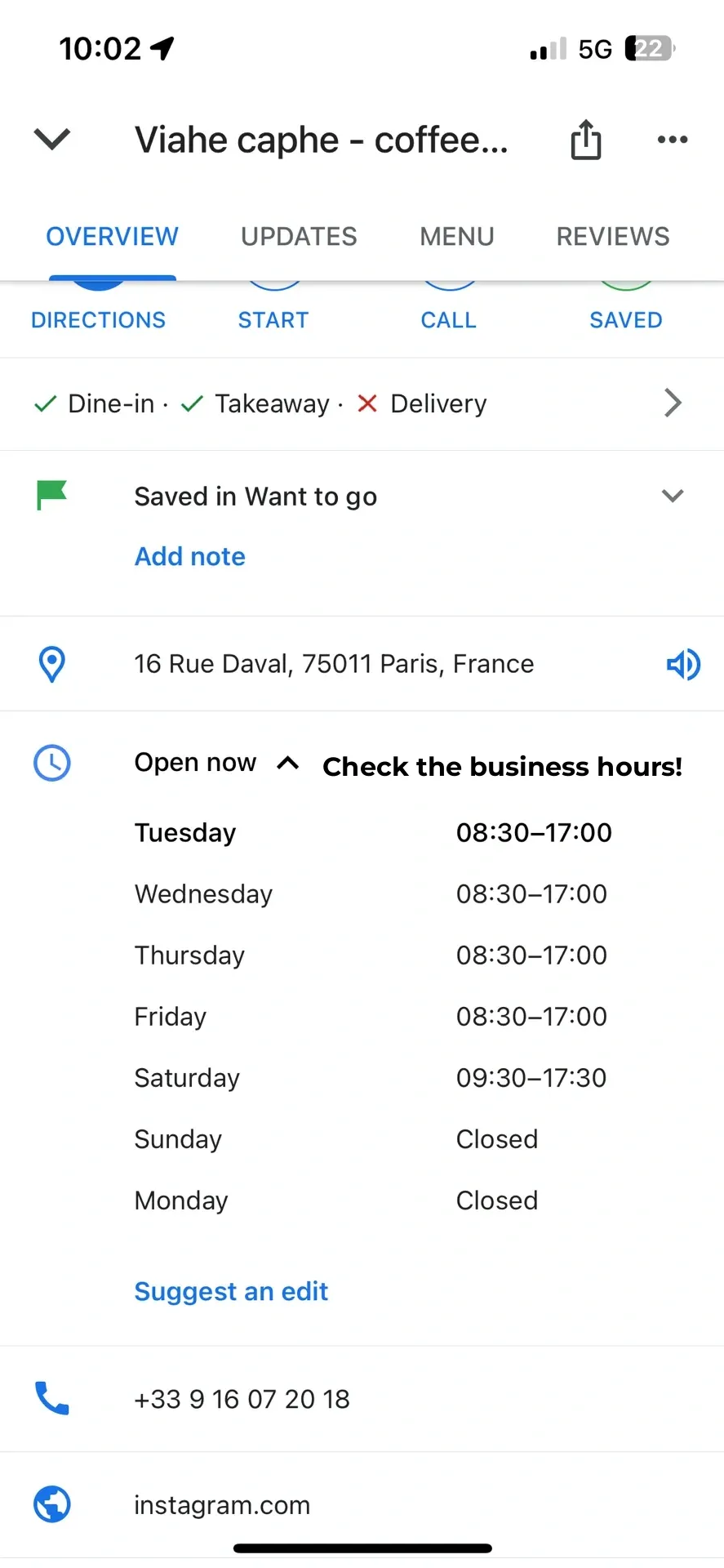Tap the address 16 Rue Daval row

[x=333, y=664]
